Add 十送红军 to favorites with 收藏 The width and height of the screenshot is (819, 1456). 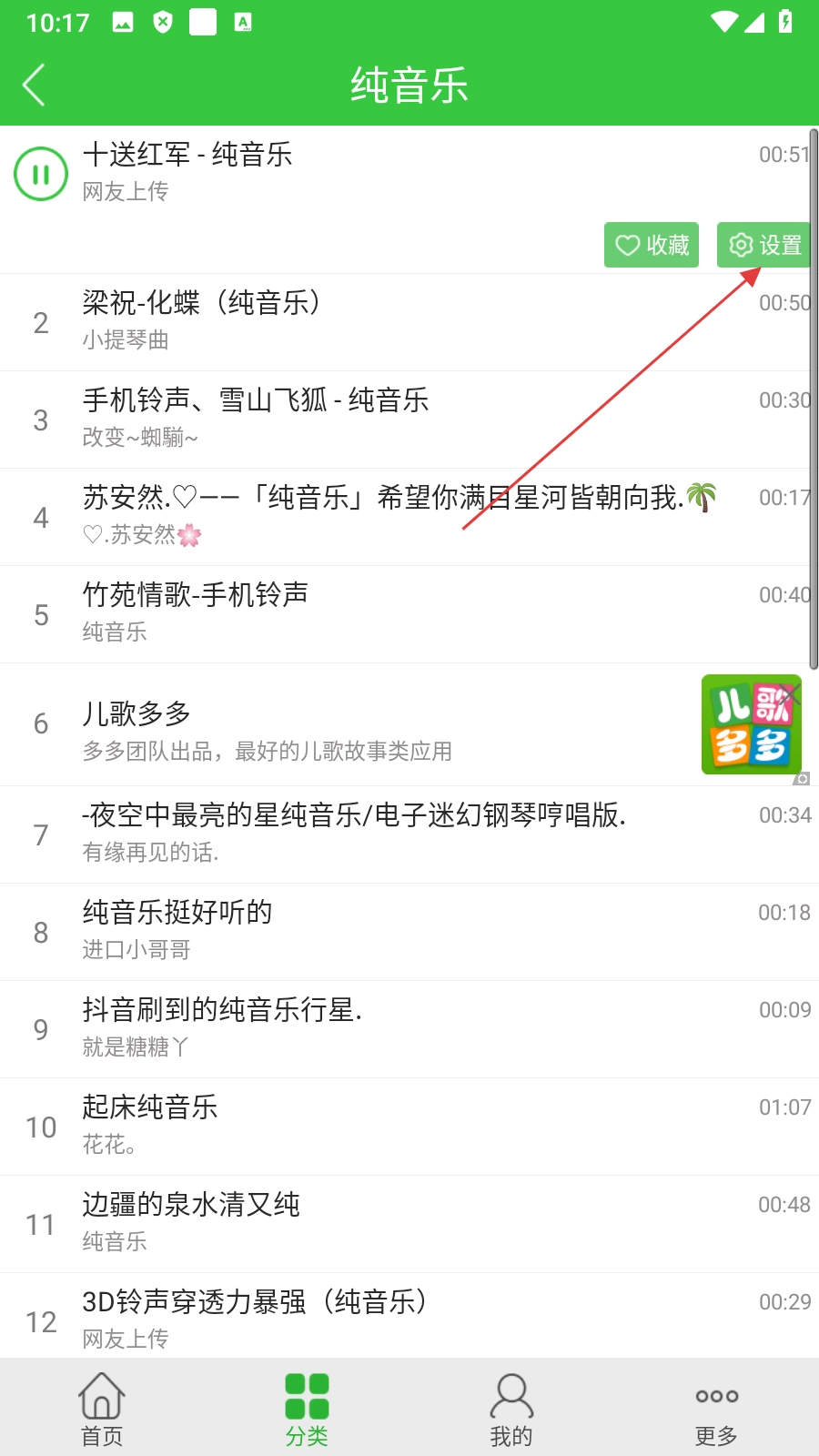point(652,245)
